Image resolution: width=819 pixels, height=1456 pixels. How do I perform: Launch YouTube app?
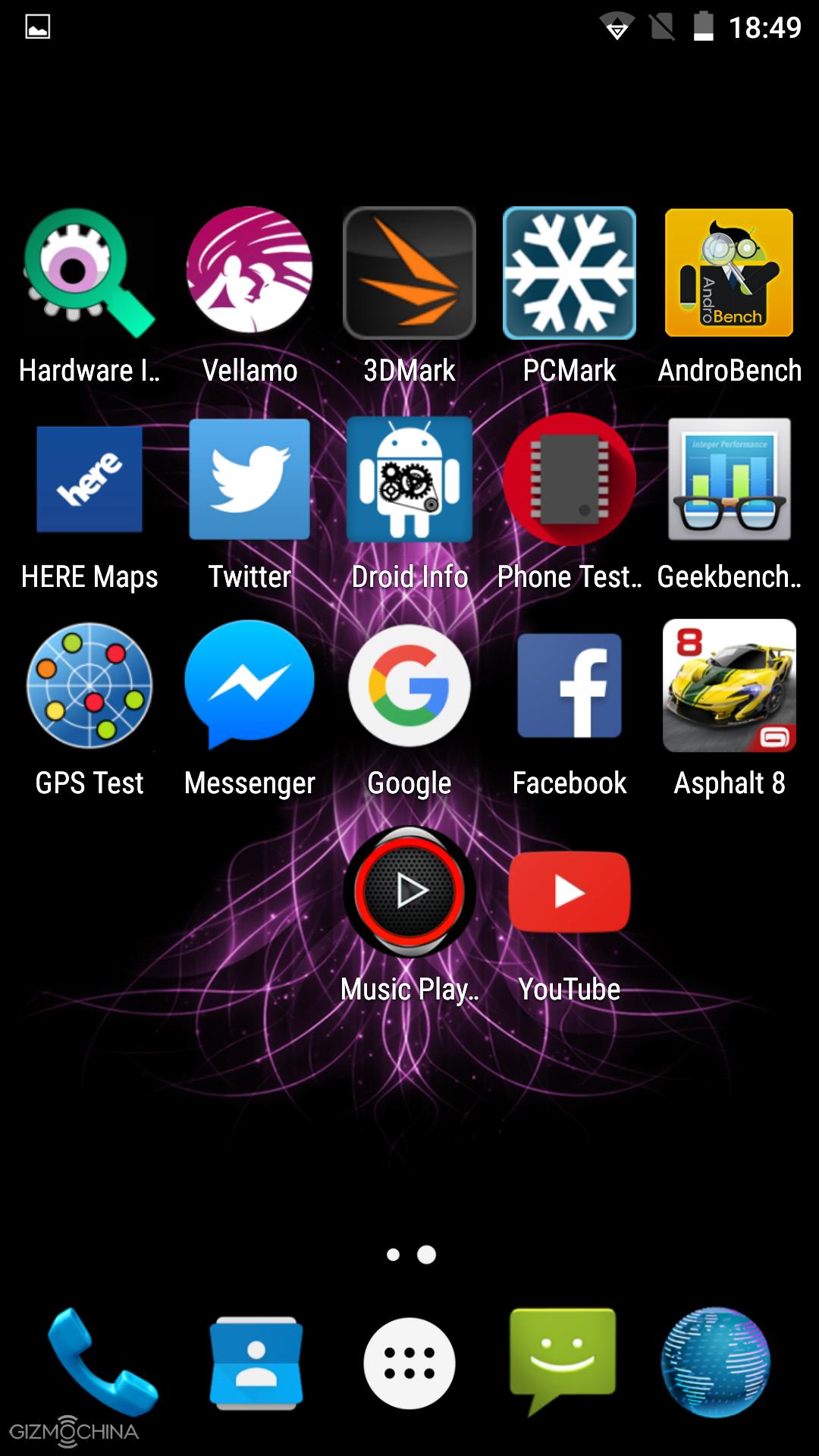point(570,892)
